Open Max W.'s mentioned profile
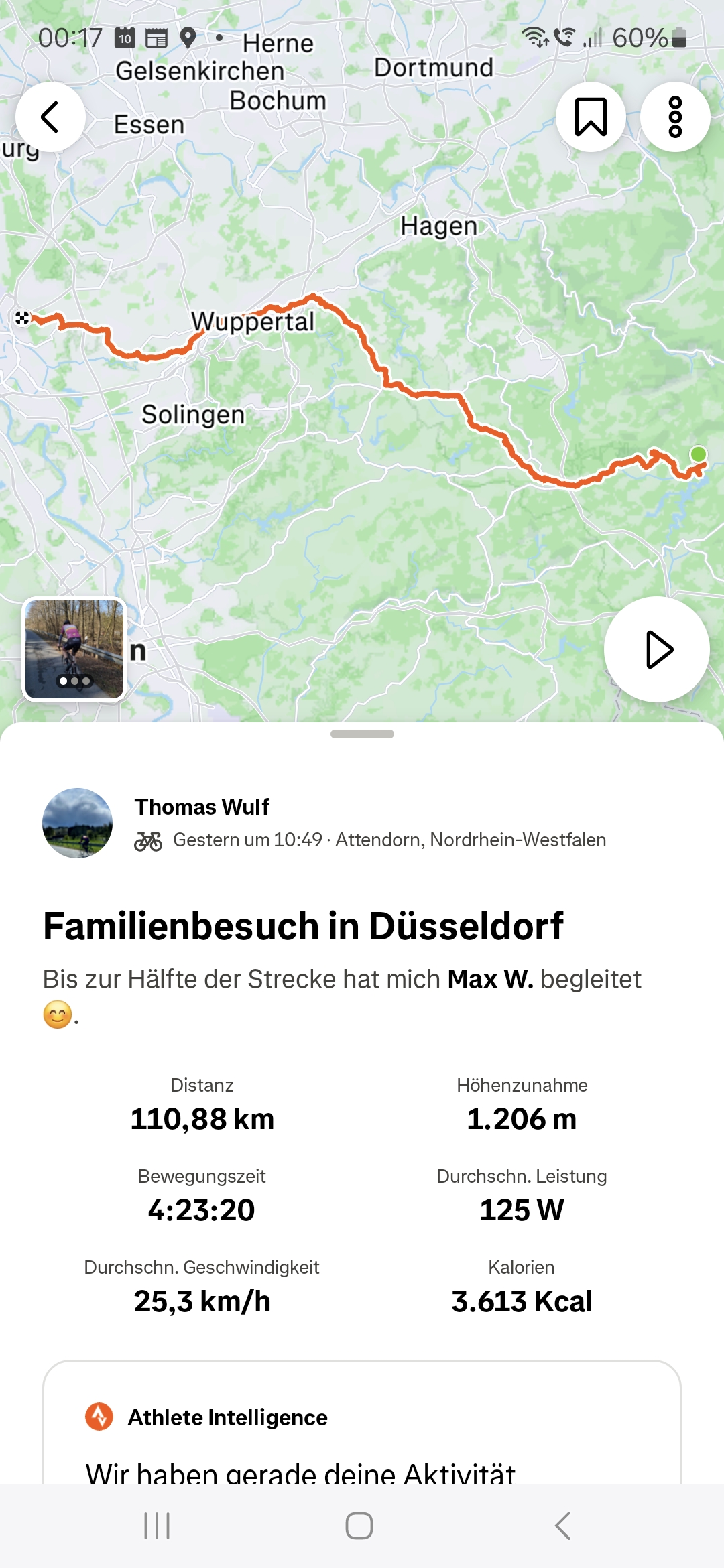Screen dimensions: 724x1568 pyautogui.click(x=490, y=979)
